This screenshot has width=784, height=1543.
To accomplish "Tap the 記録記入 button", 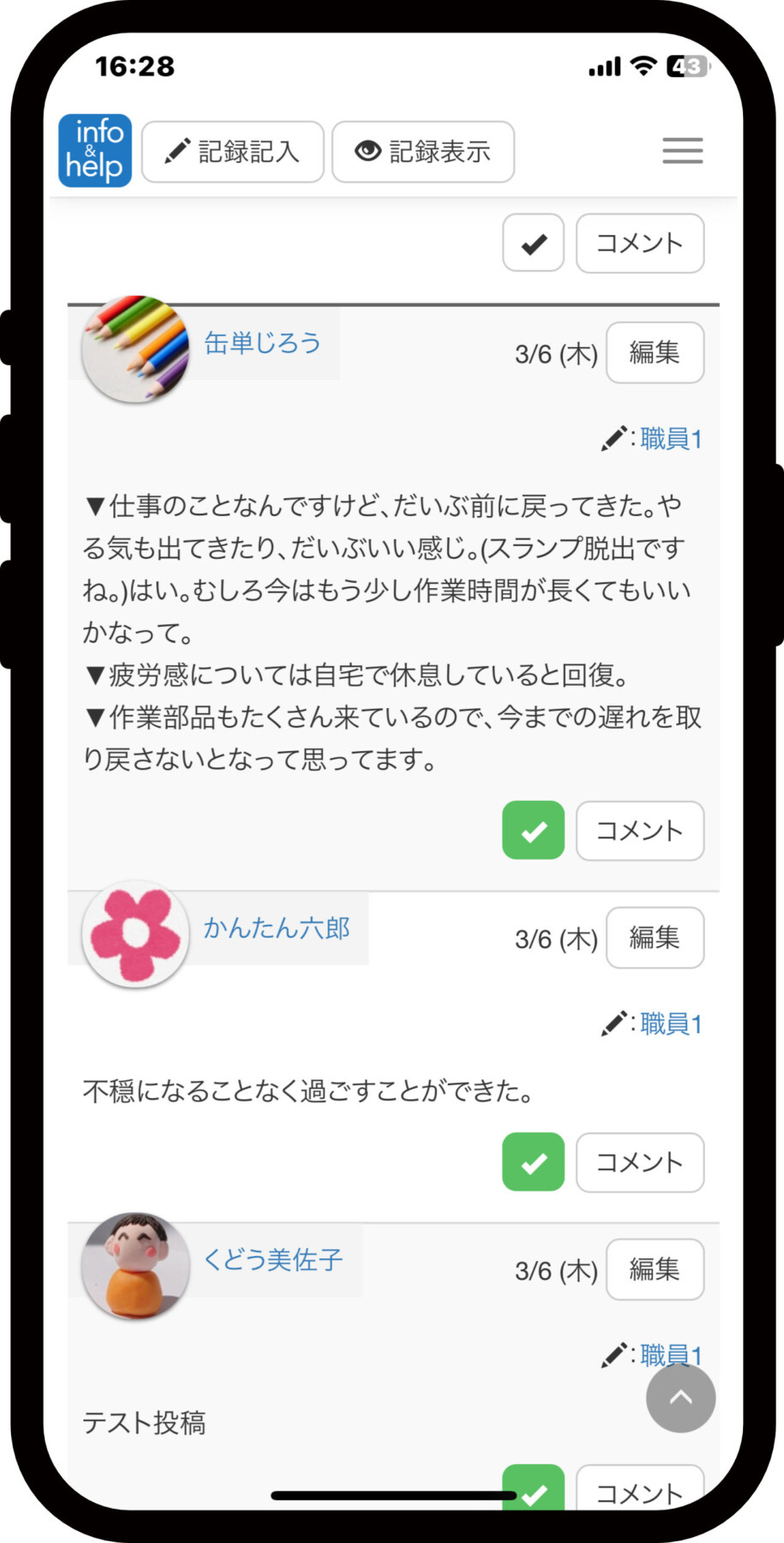I will click(x=232, y=152).
